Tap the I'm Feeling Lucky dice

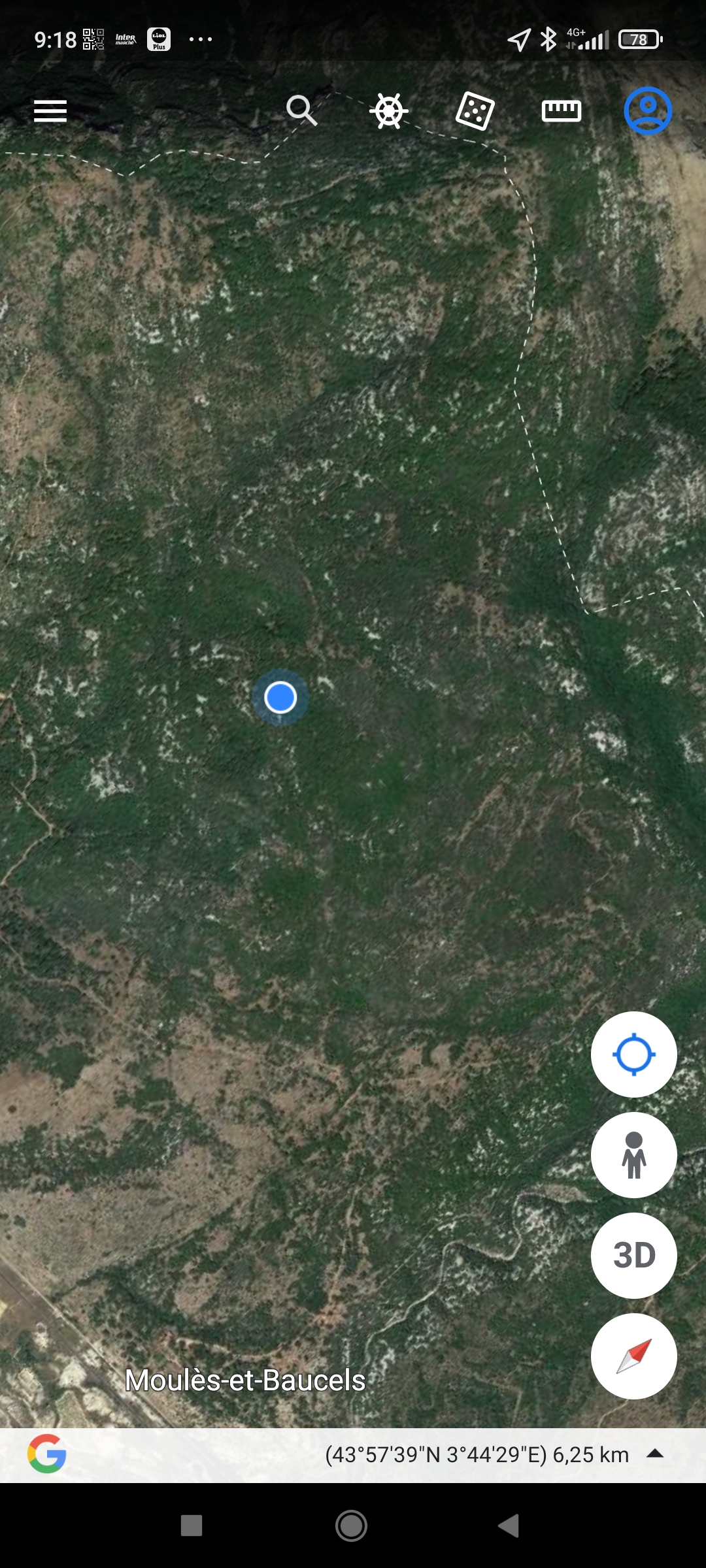click(475, 111)
